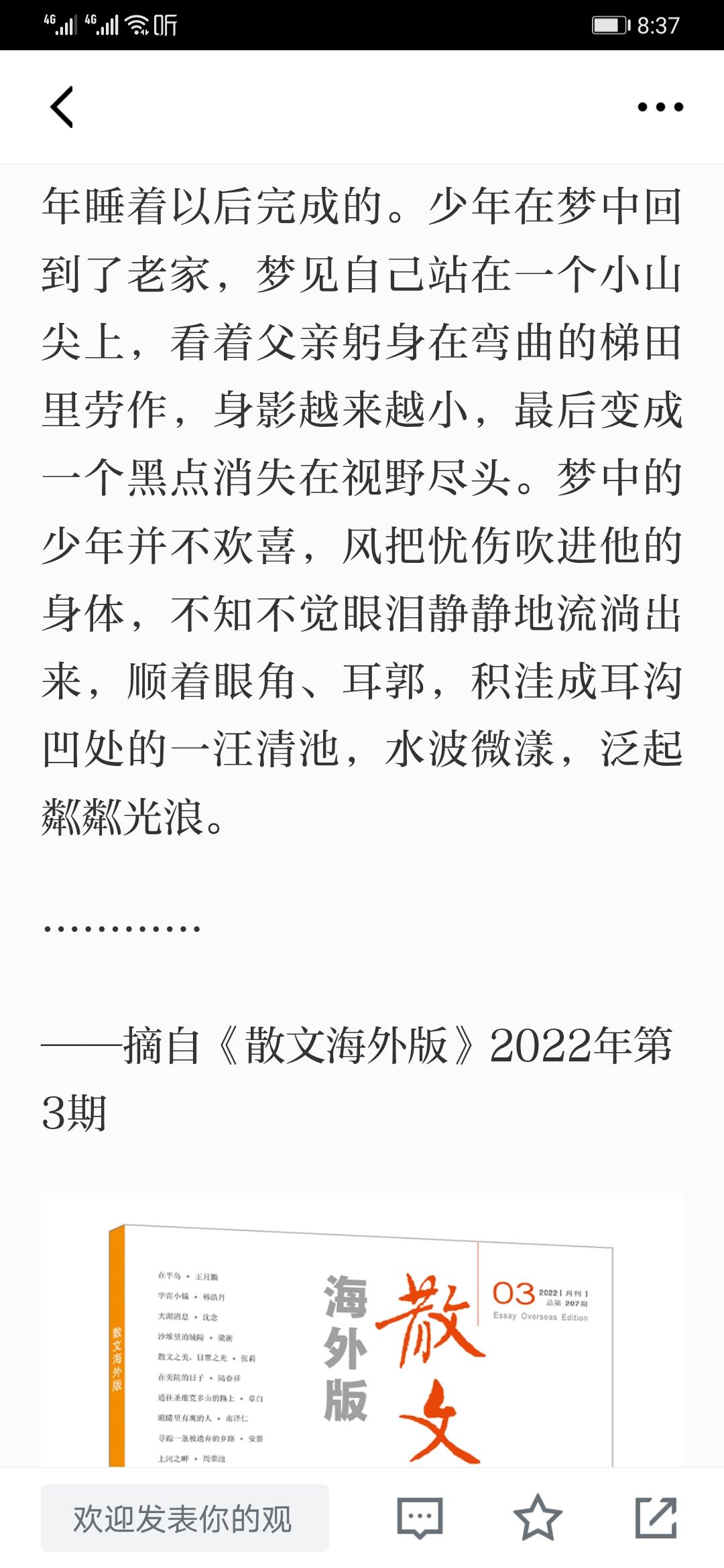This screenshot has width=724, height=1568.
Task: Open the comments speech bubble icon
Action: coord(420,1518)
